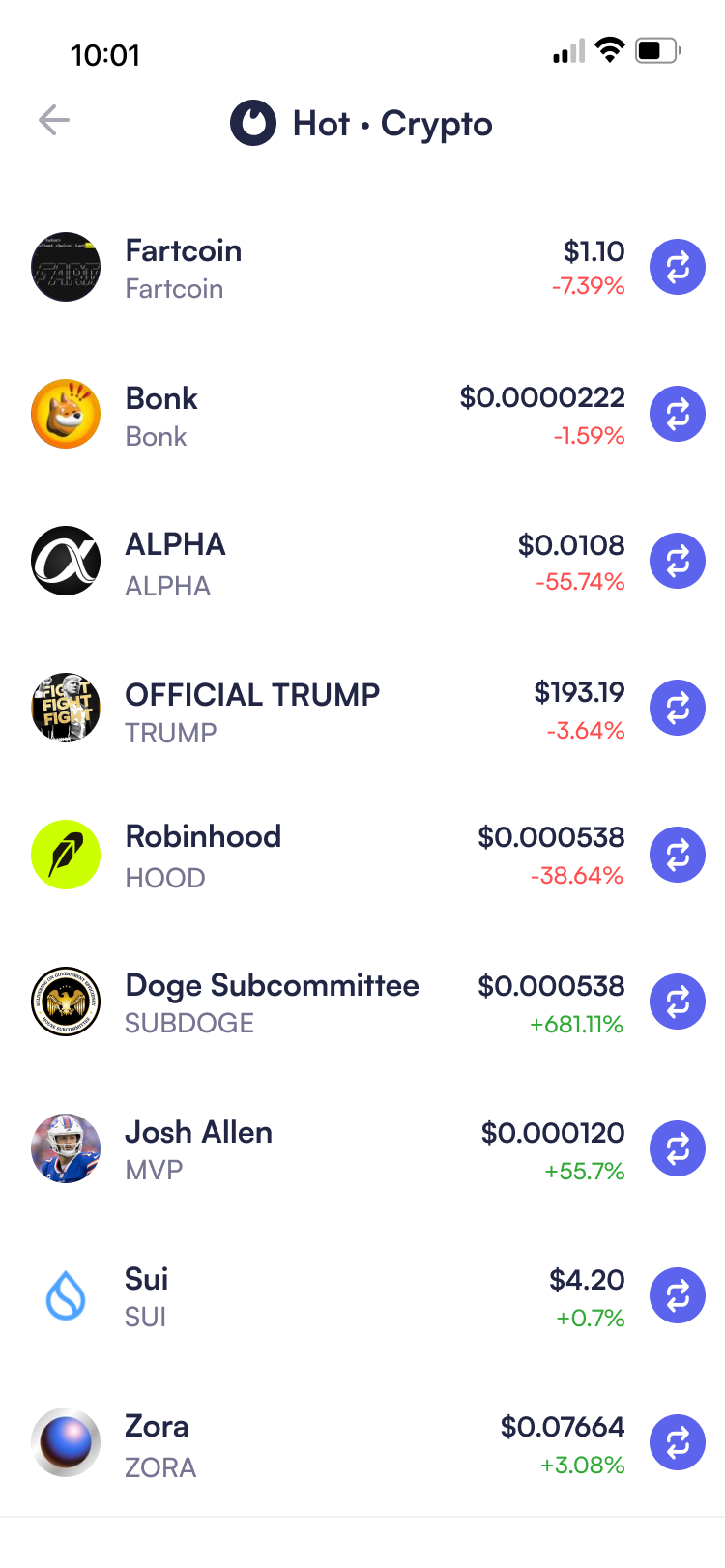Tap the swap icon beside ALPHA
Viewport: 725px width, 1568px height.
pos(678,561)
